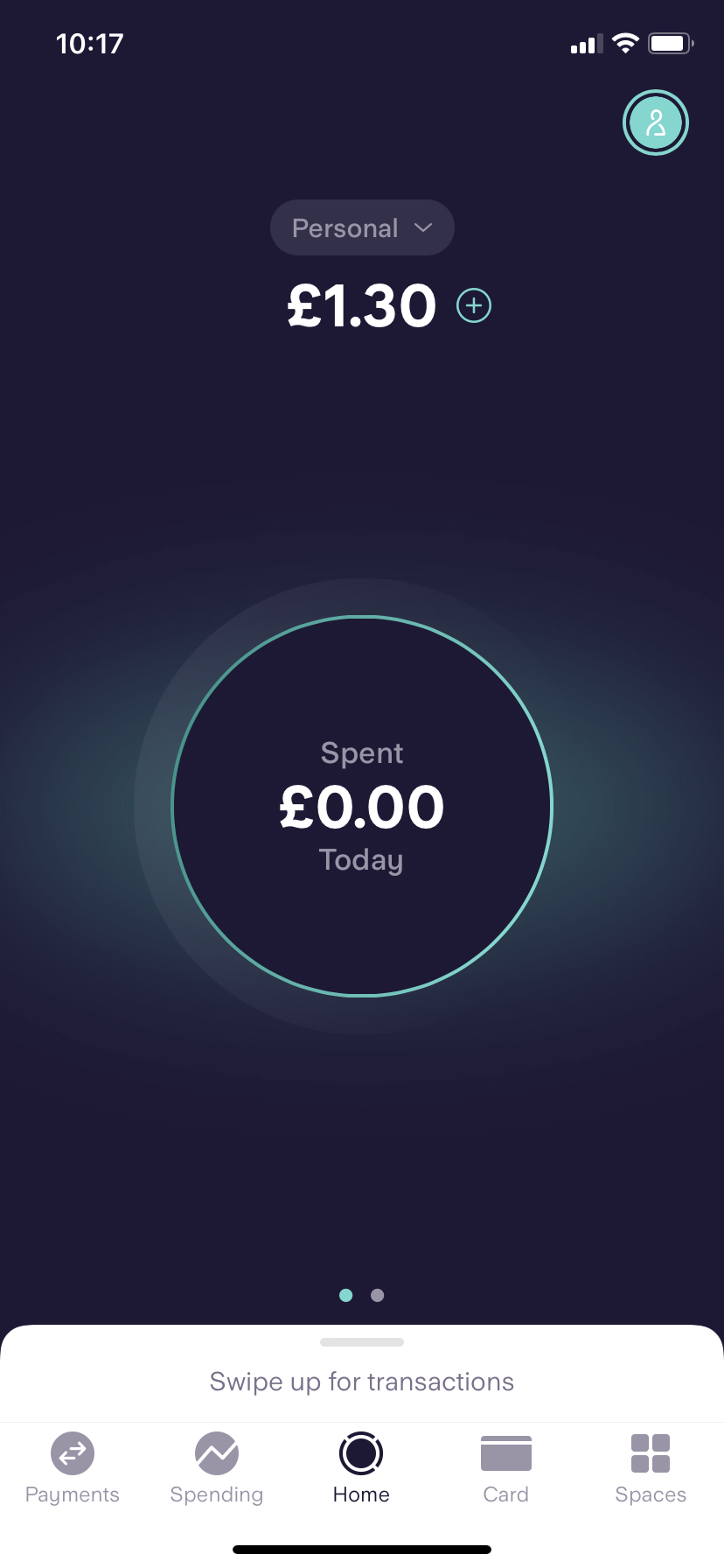This screenshot has width=724, height=1568.
Task: Open the Card tab
Action: tap(506, 1468)
